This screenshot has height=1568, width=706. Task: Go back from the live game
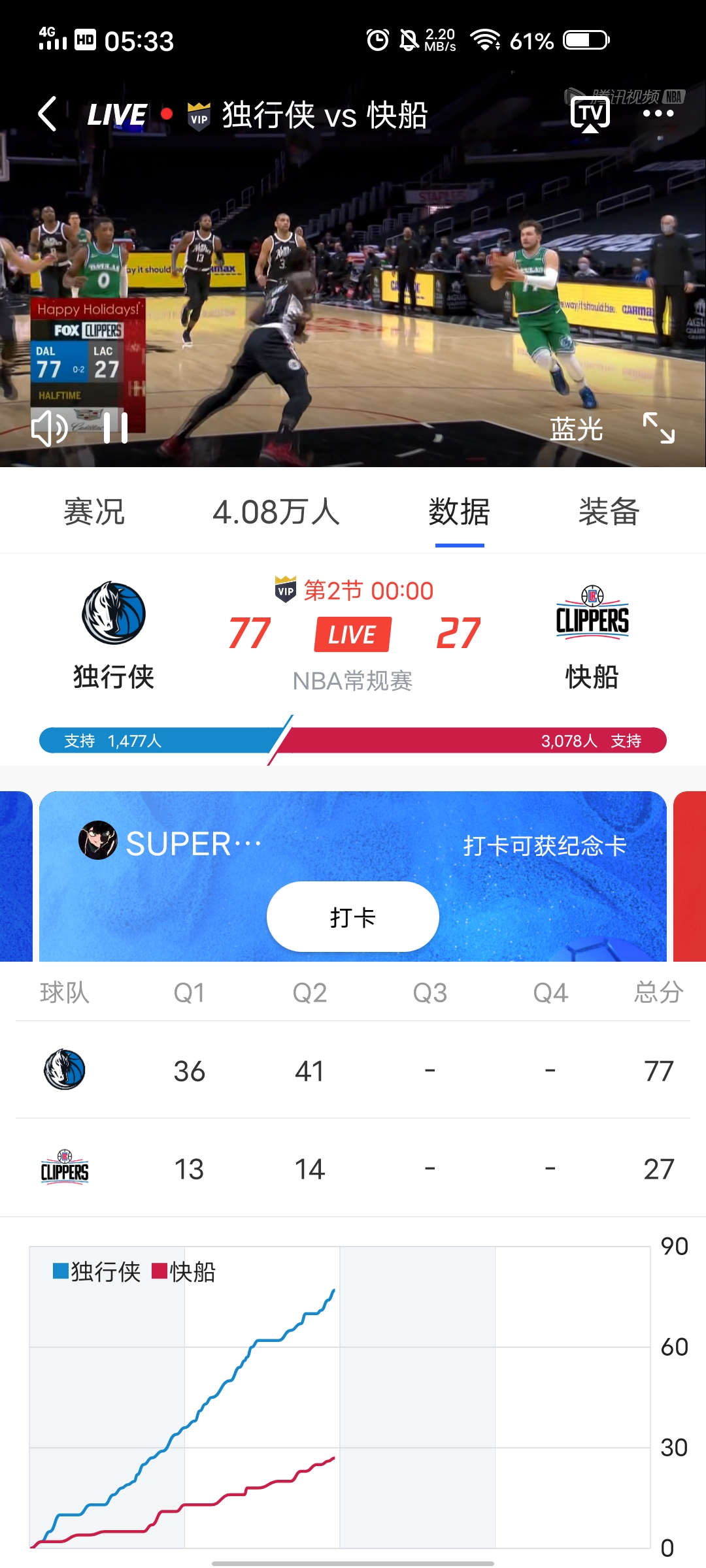pyautogui.click(x=47, y=114)
